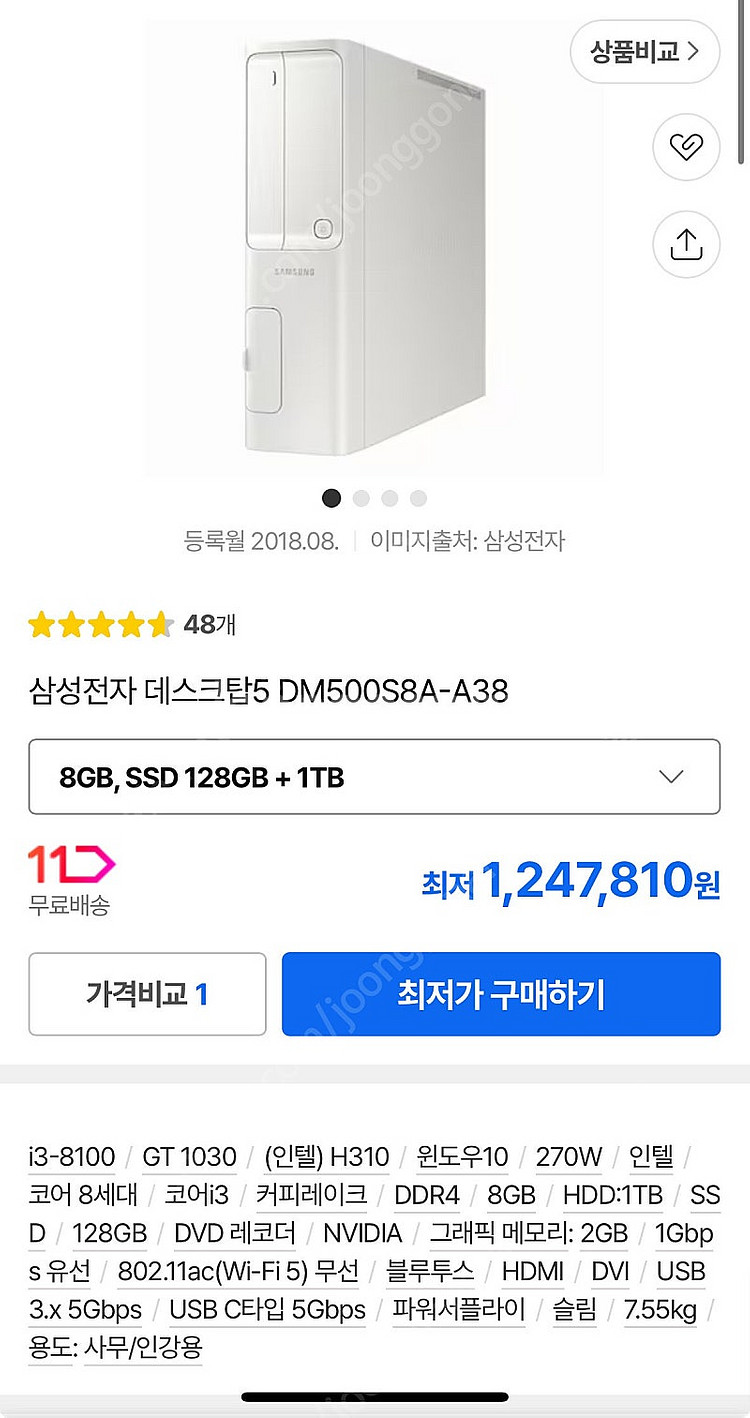Open the 파워서플라이 spec link
The width and height of the screenshot is (750, 1418).
[458, 1309]
